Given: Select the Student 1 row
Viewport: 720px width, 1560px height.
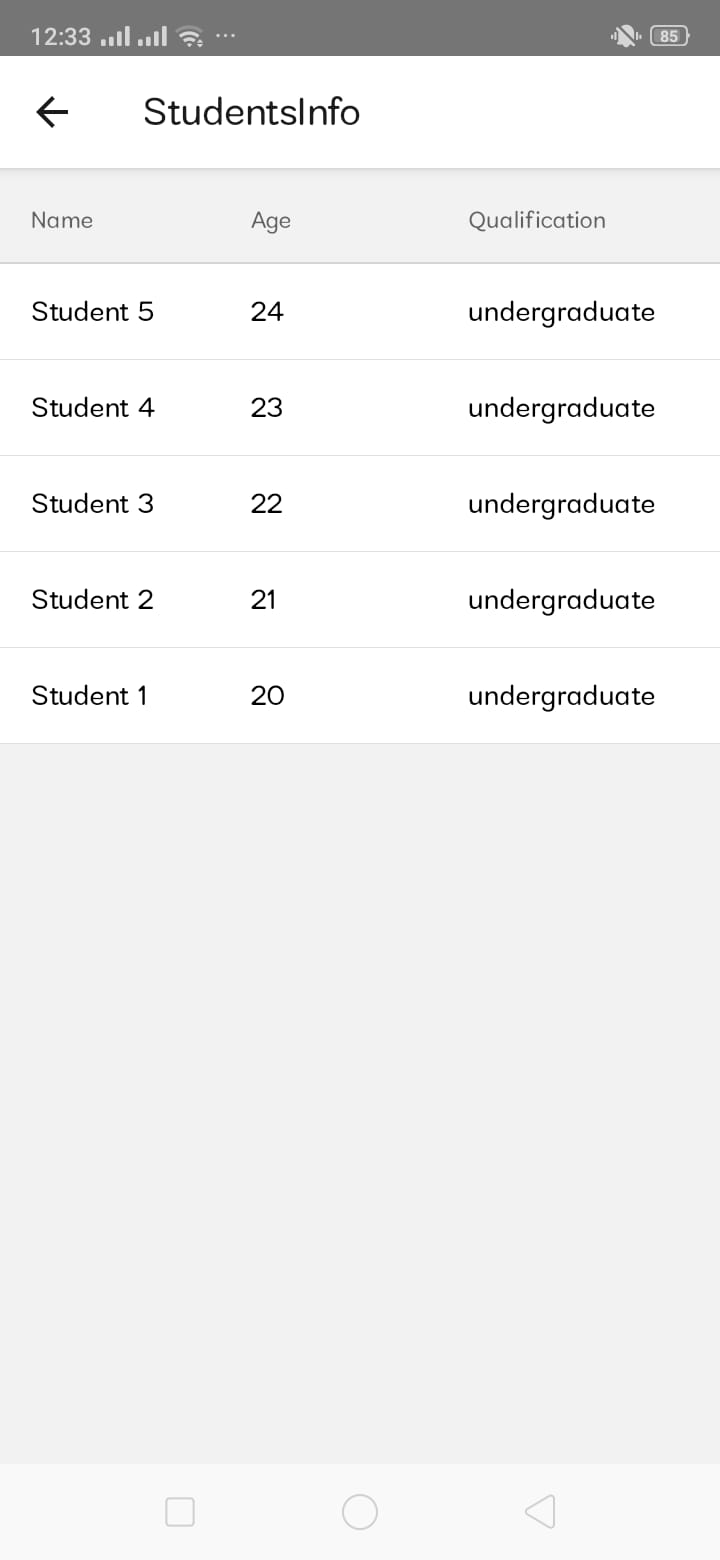Looking at the screenshot, I should click(x=360, y=695).
